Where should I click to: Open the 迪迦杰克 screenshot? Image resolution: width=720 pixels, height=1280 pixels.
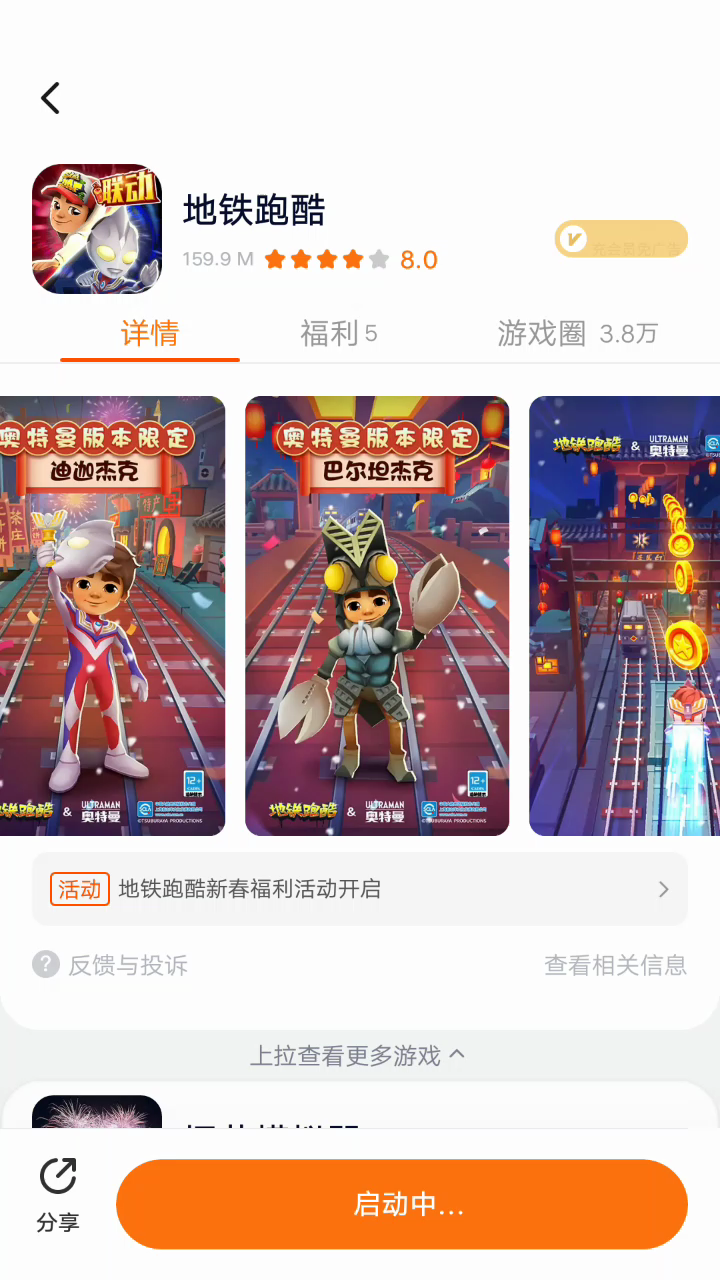tap(112, 616)
